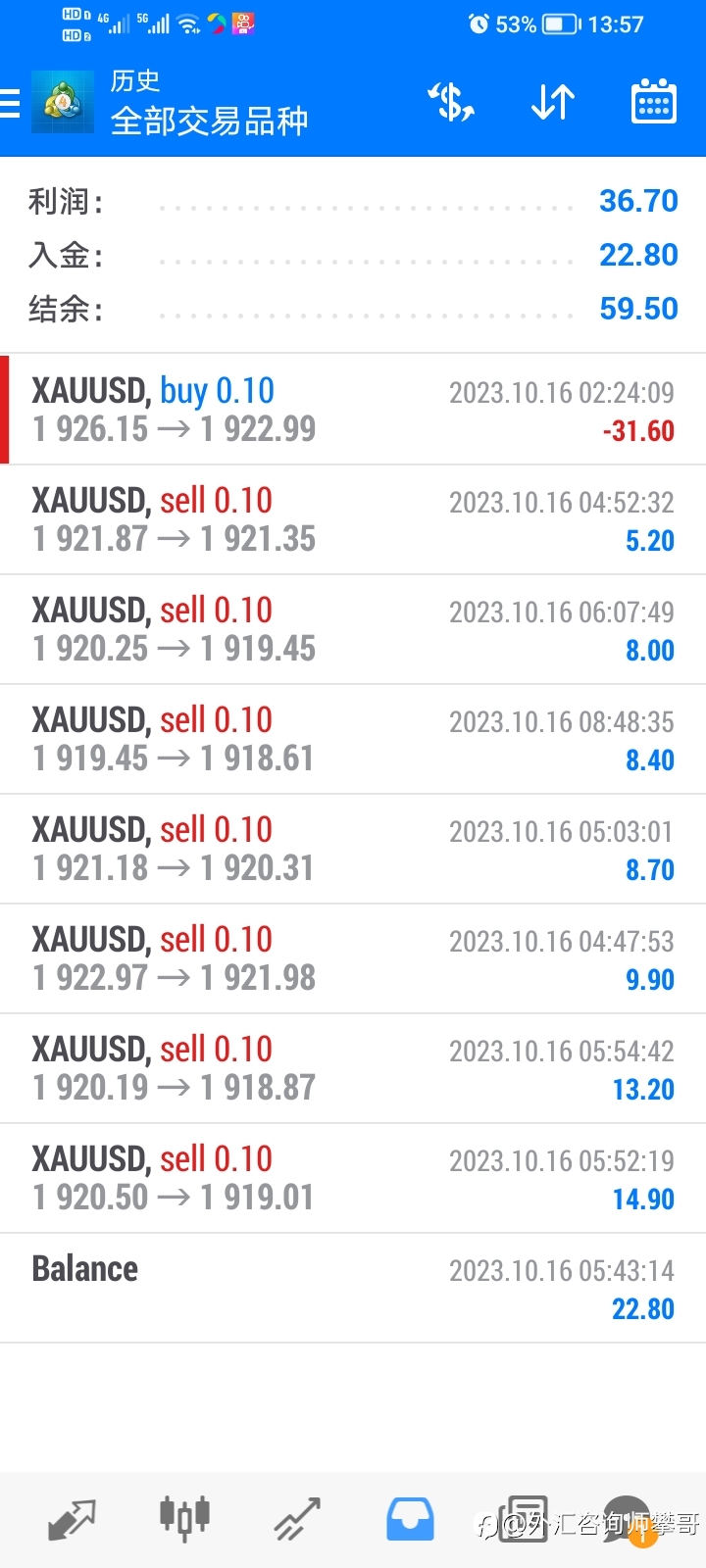Switch to the candlestick Chart tab
706x1568 pixels.
(184, 1518)
